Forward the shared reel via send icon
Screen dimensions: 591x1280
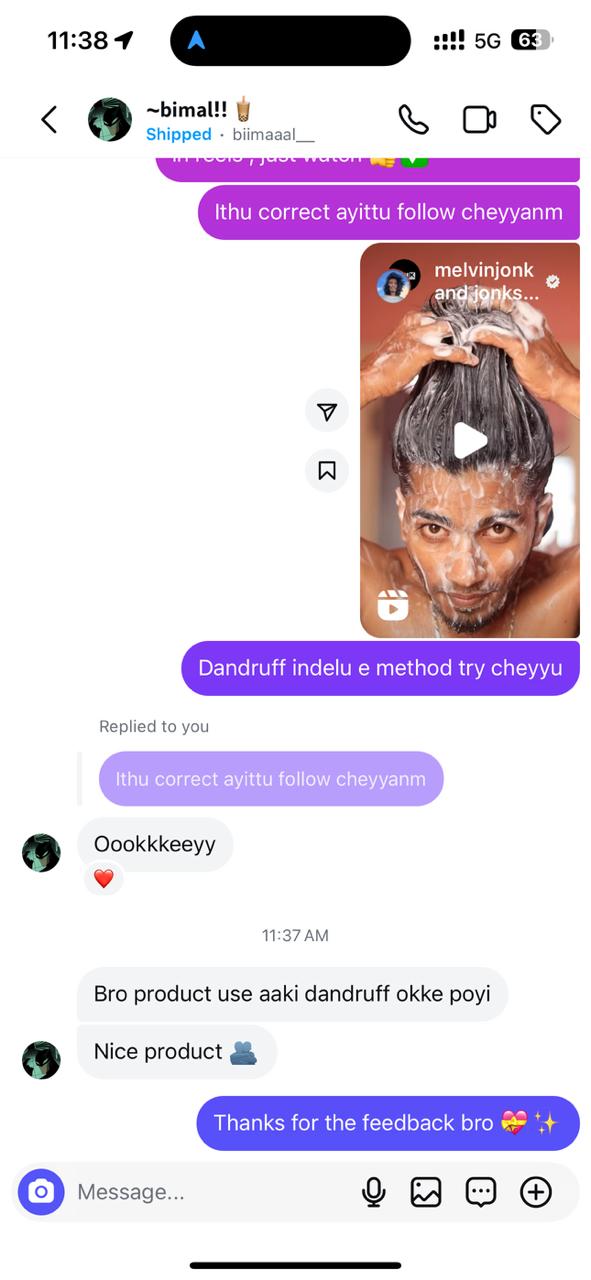(x=327, y=411)
